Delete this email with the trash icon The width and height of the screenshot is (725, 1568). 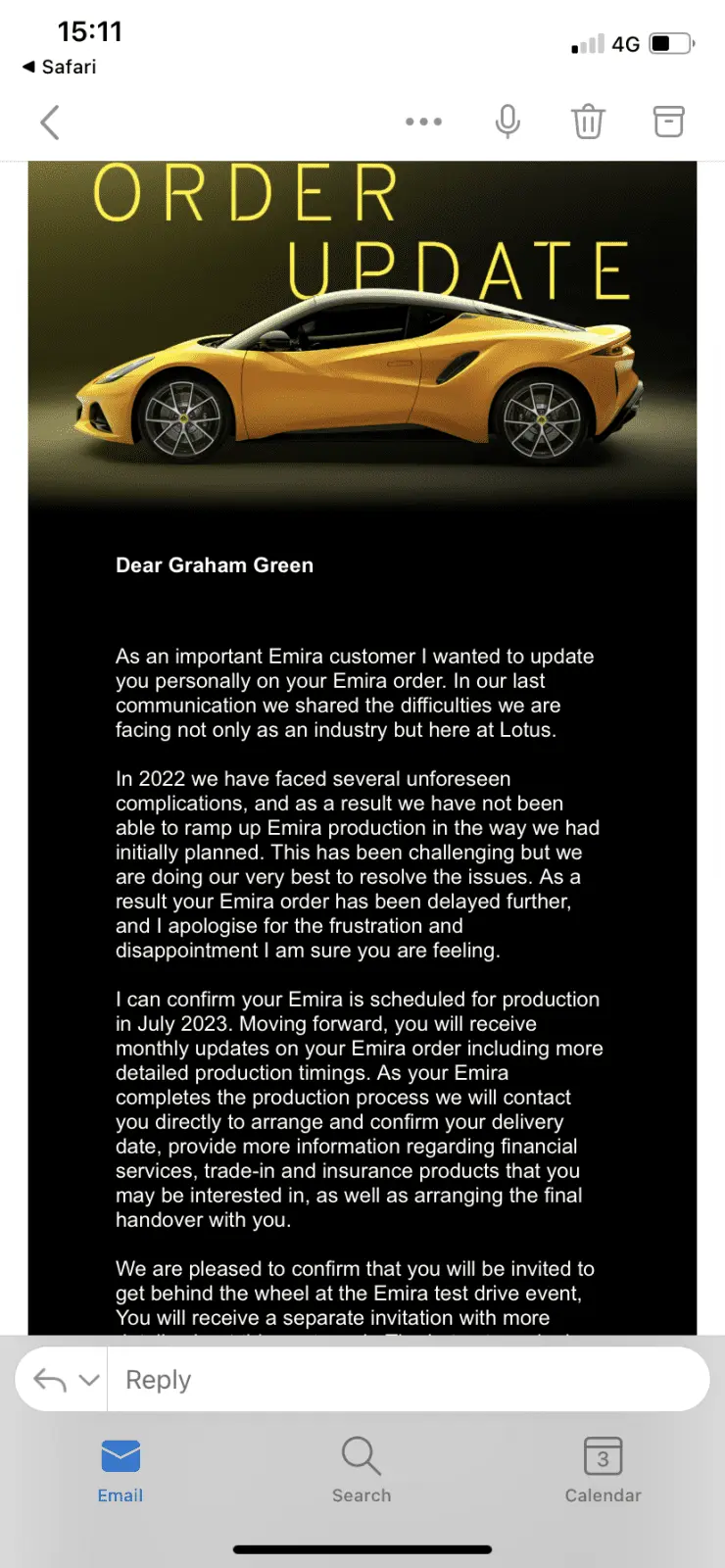(588, 122)
